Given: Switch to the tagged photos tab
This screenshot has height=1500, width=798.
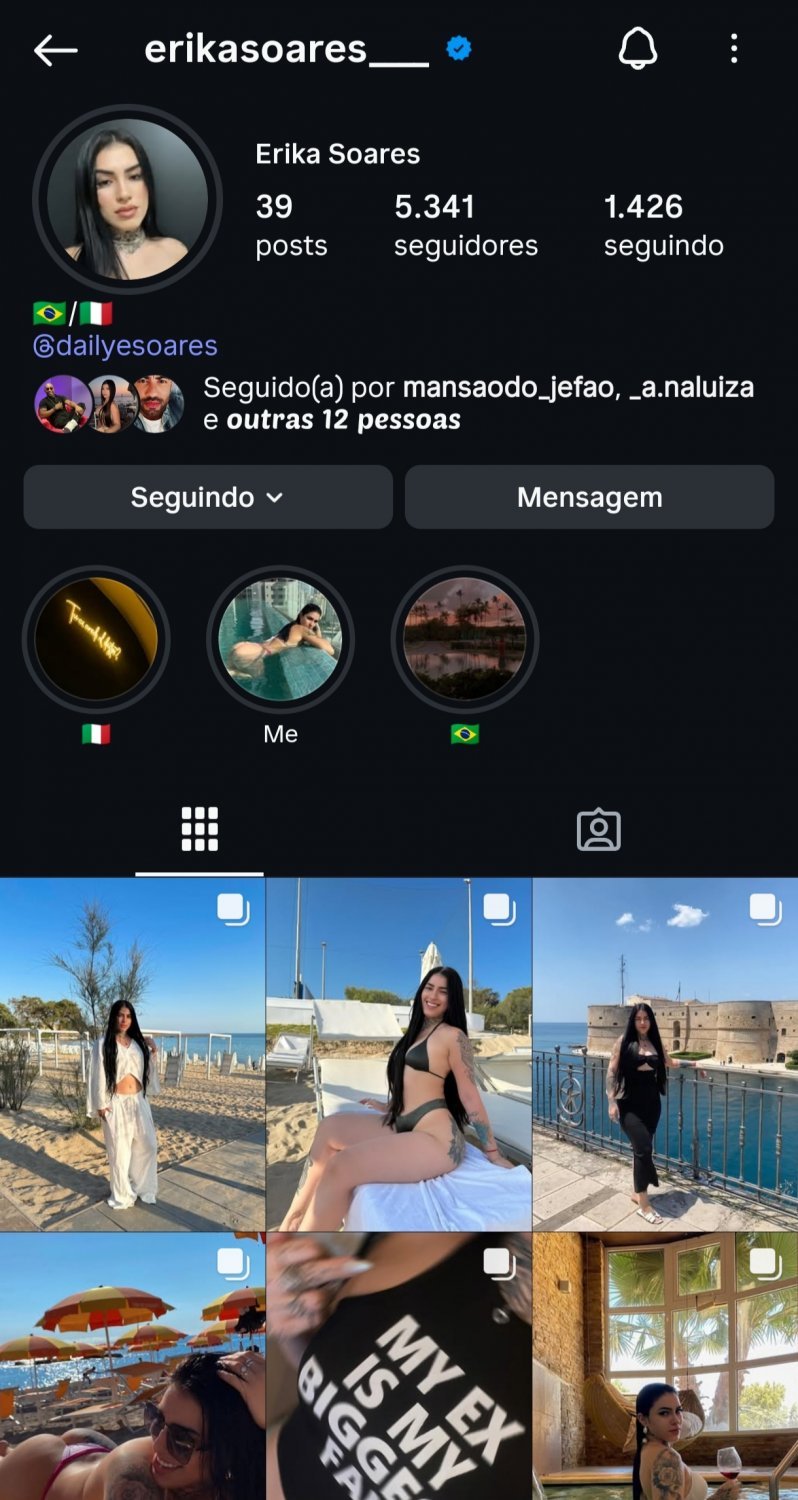Looking at the screenshot, I should coord(598,830).
